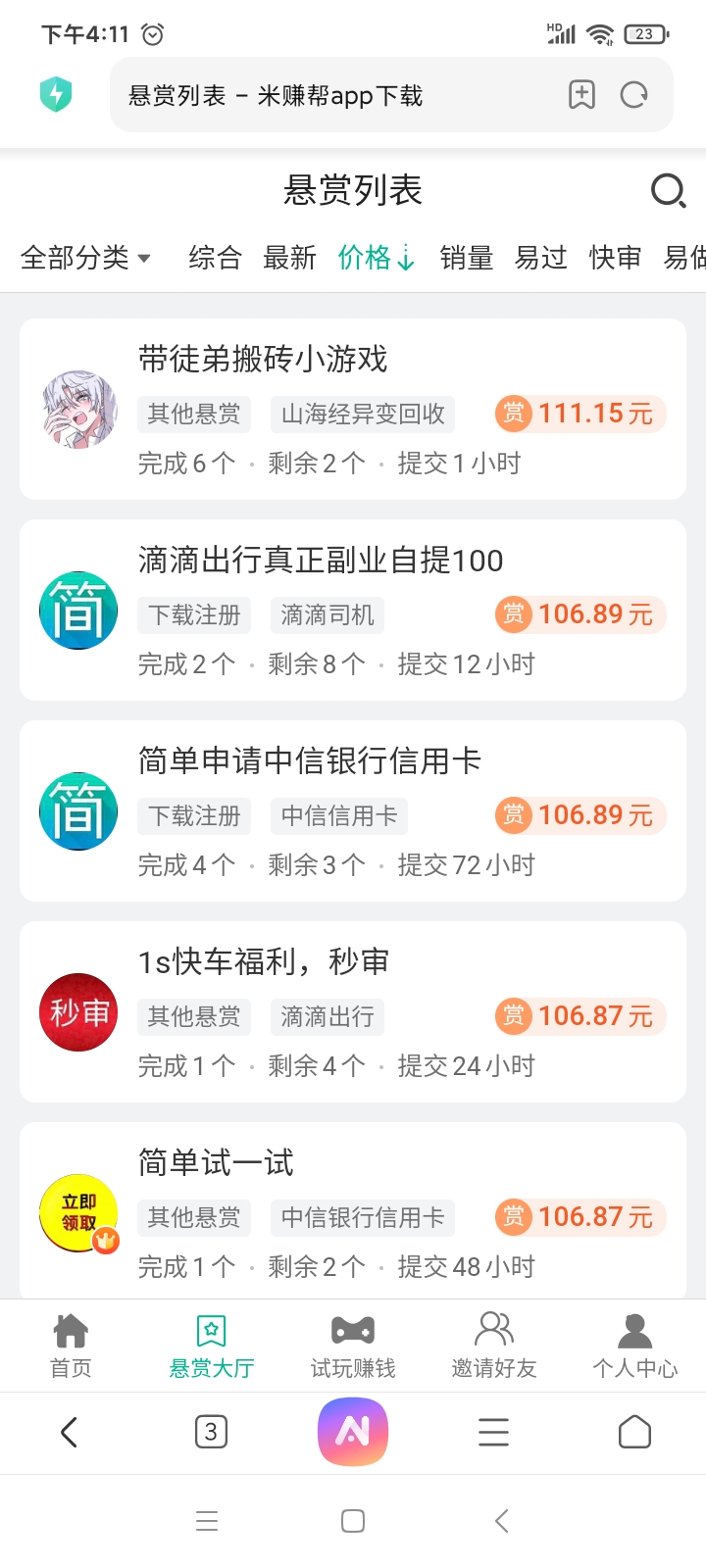The height and width of the screenshot is (1568, 706).
Task: Open the search icon beside 悬赏列表
Action: tap(668, 190)
